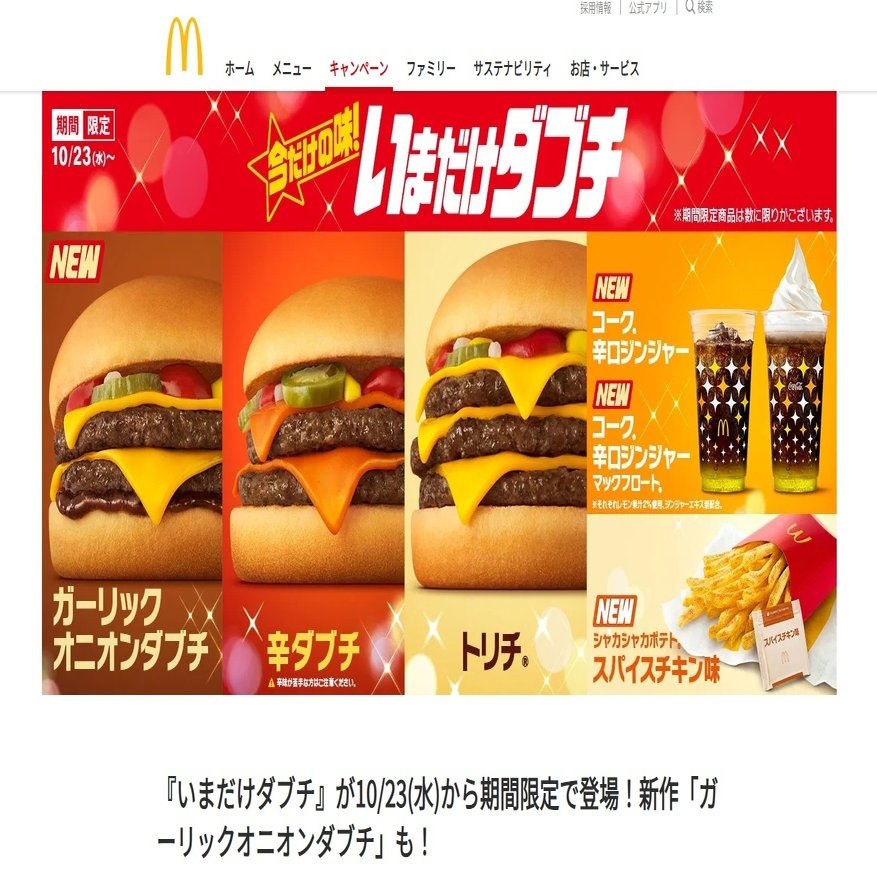Open the いまだけダブチ campaign banner
The image size is (877, 877).
[438, 393]
